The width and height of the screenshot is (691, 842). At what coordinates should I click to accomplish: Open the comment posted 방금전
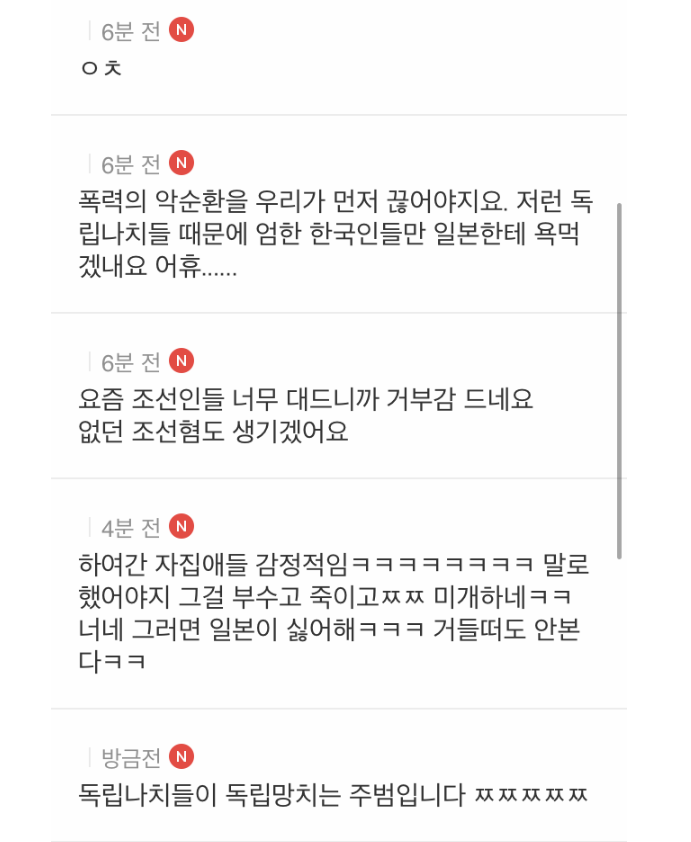(x=332, y=795)
